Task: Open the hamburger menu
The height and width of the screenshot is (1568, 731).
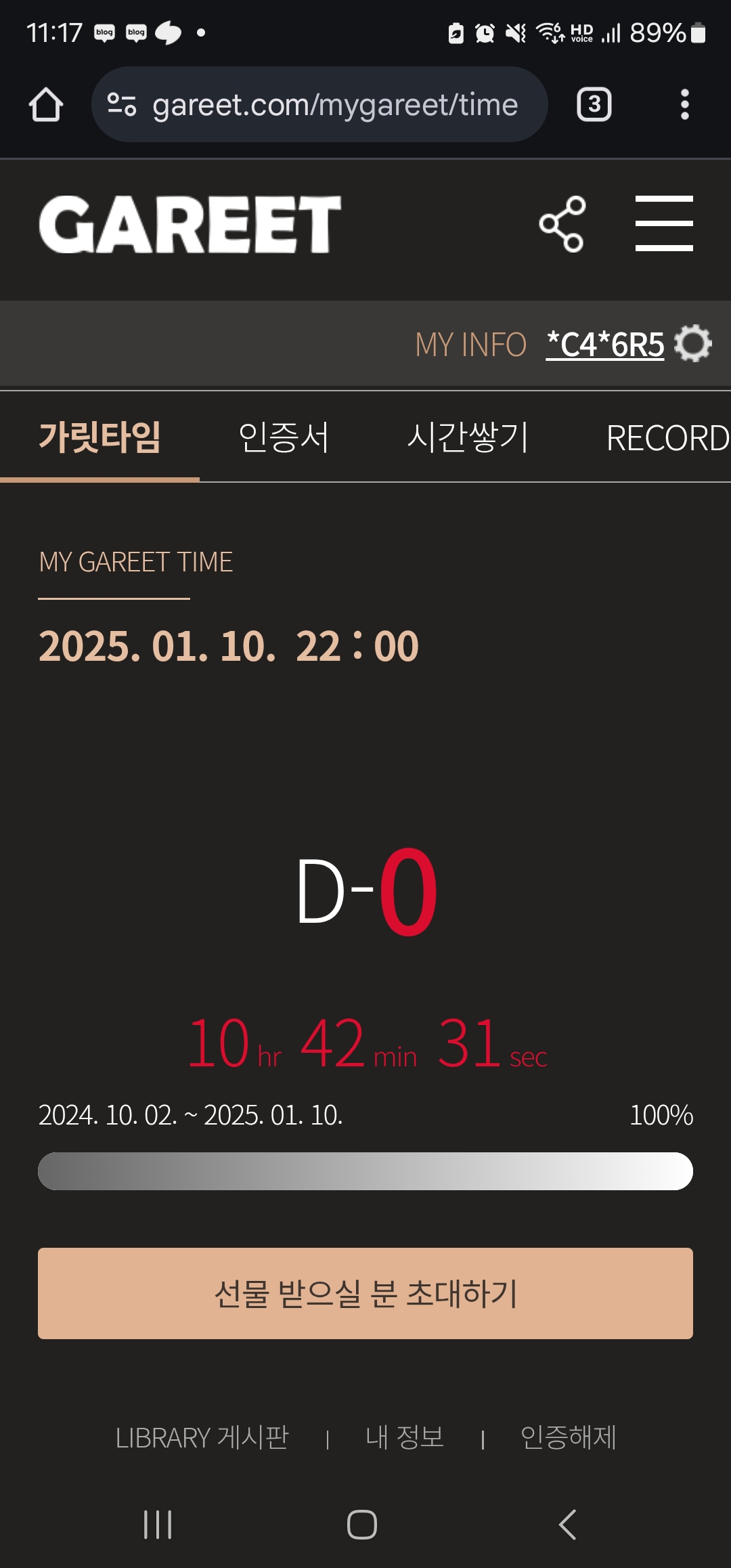Action: 664,224
